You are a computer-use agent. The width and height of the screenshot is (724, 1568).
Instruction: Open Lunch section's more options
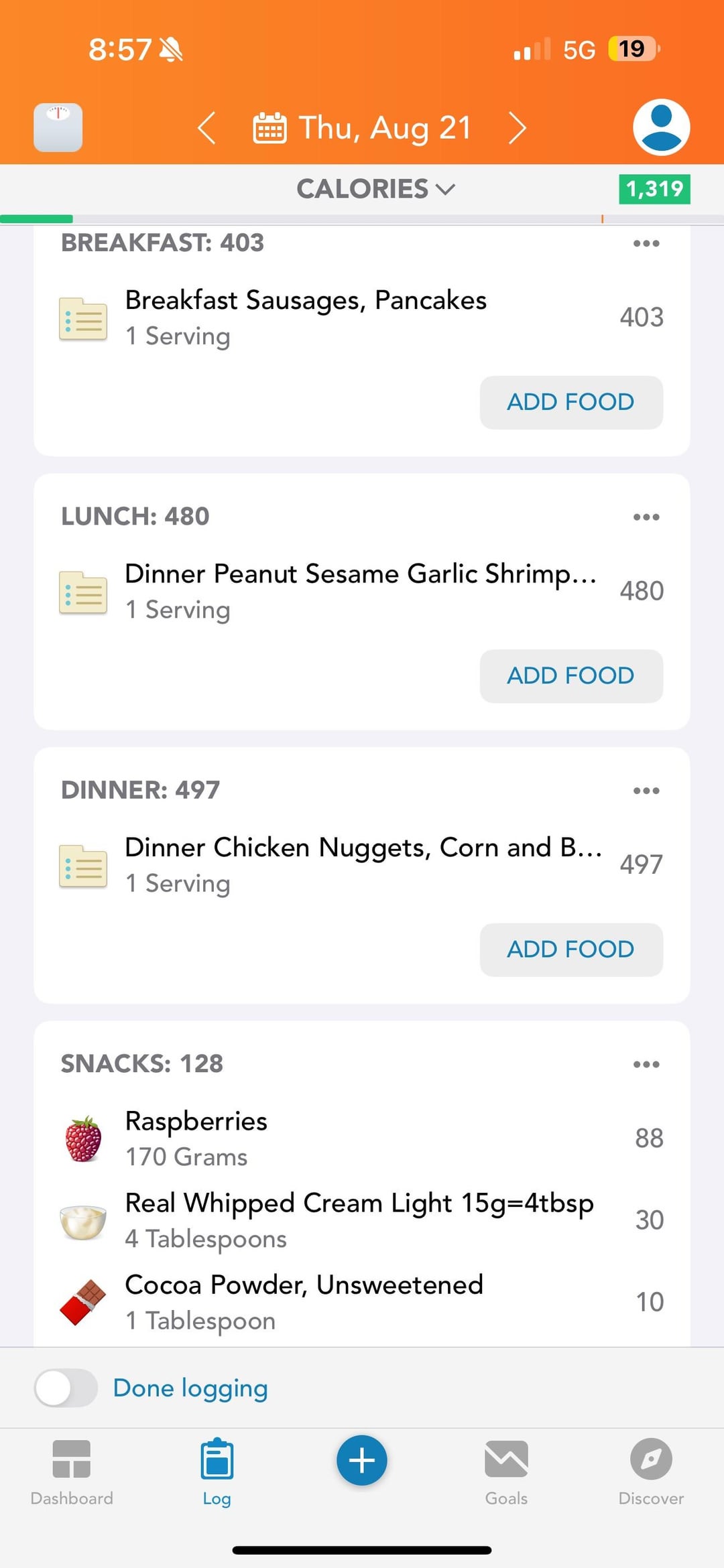pyautogui.click(x=646, y=517)
